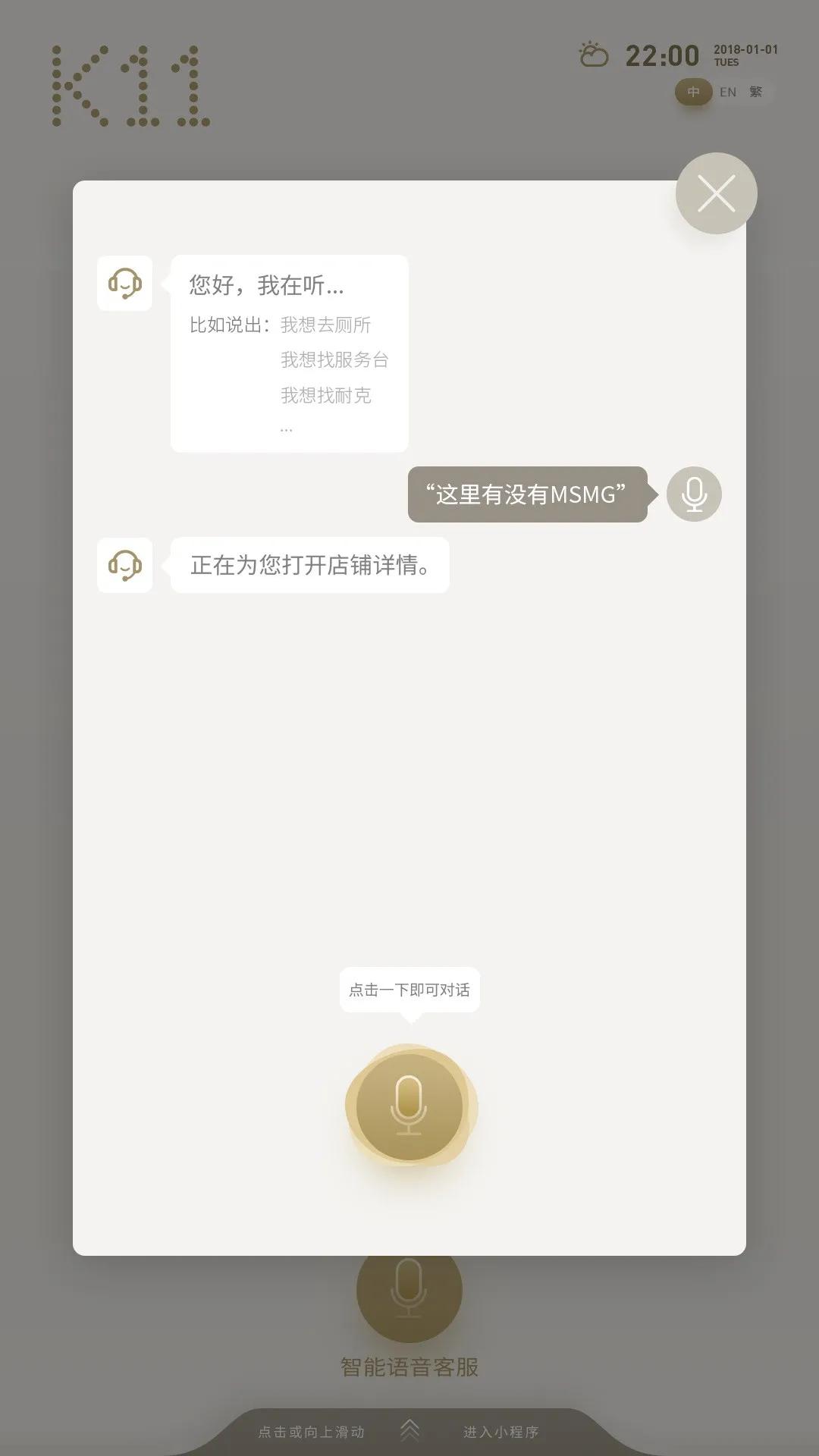This screenshot has height=1456, width=819.
Task: Click the headset assistant avatar next to greeting
Action: pos(124,284)
